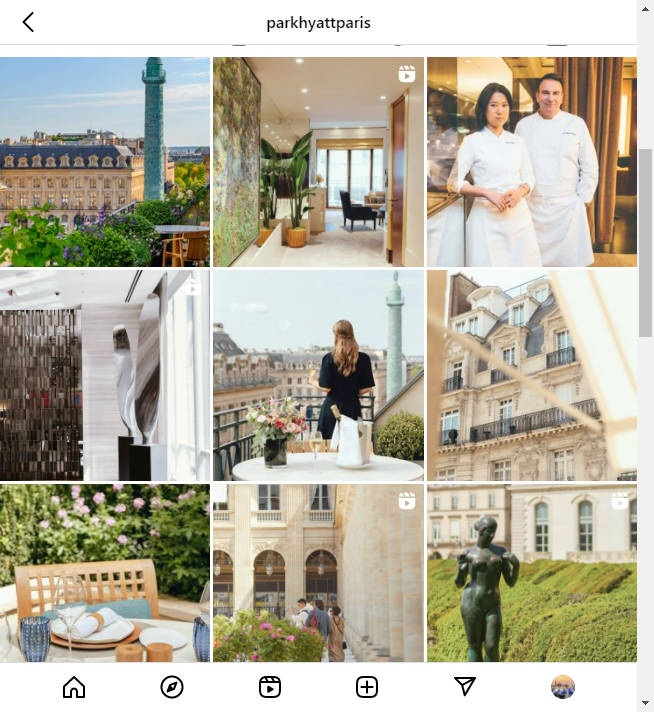Open the Explore compass tab

tap(172, 687)
